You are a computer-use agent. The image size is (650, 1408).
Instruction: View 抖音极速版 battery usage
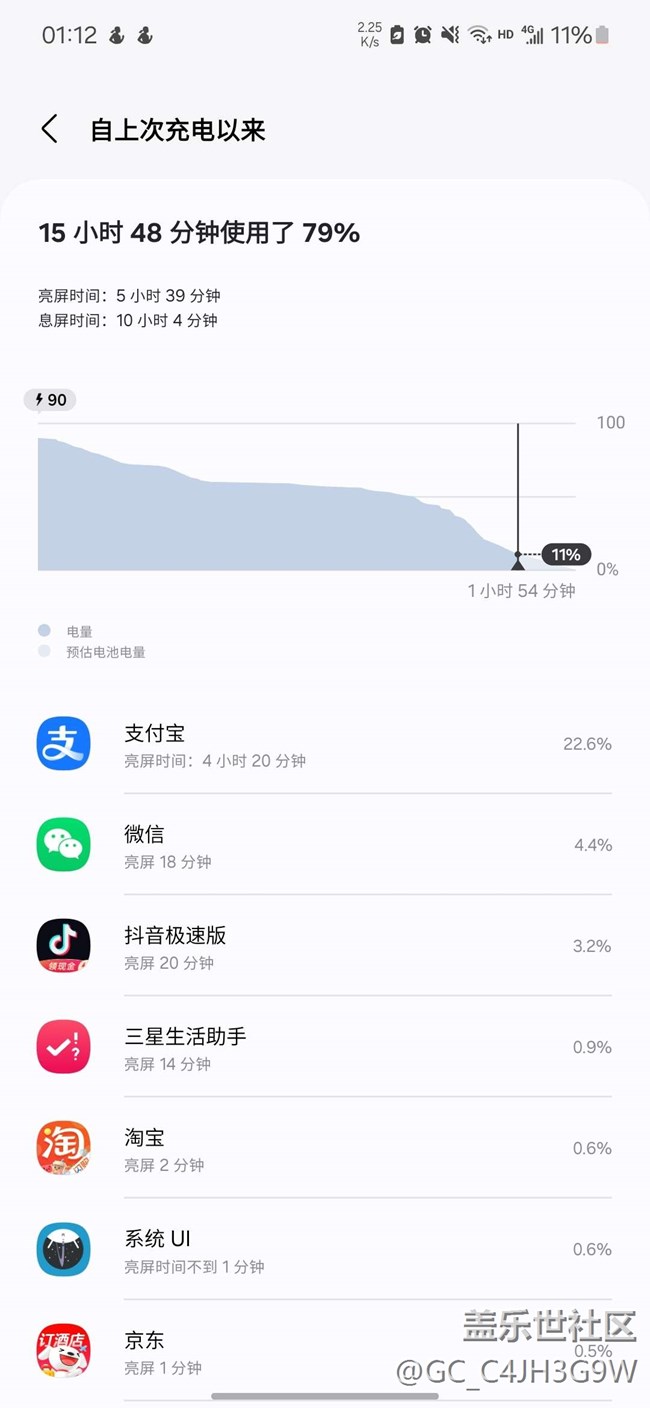click(x=324, y=947)
